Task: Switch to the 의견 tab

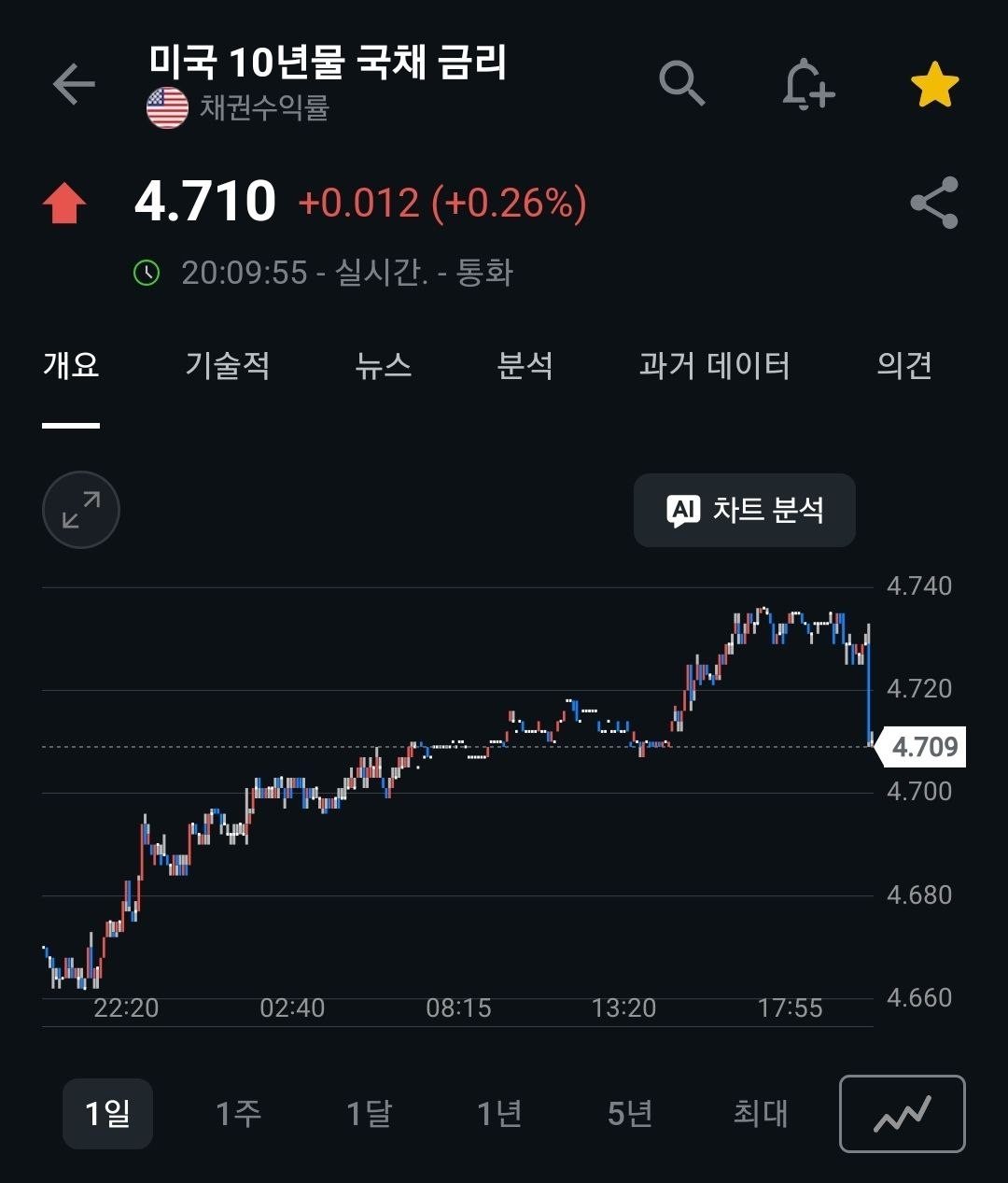Action: pos(904,365)
